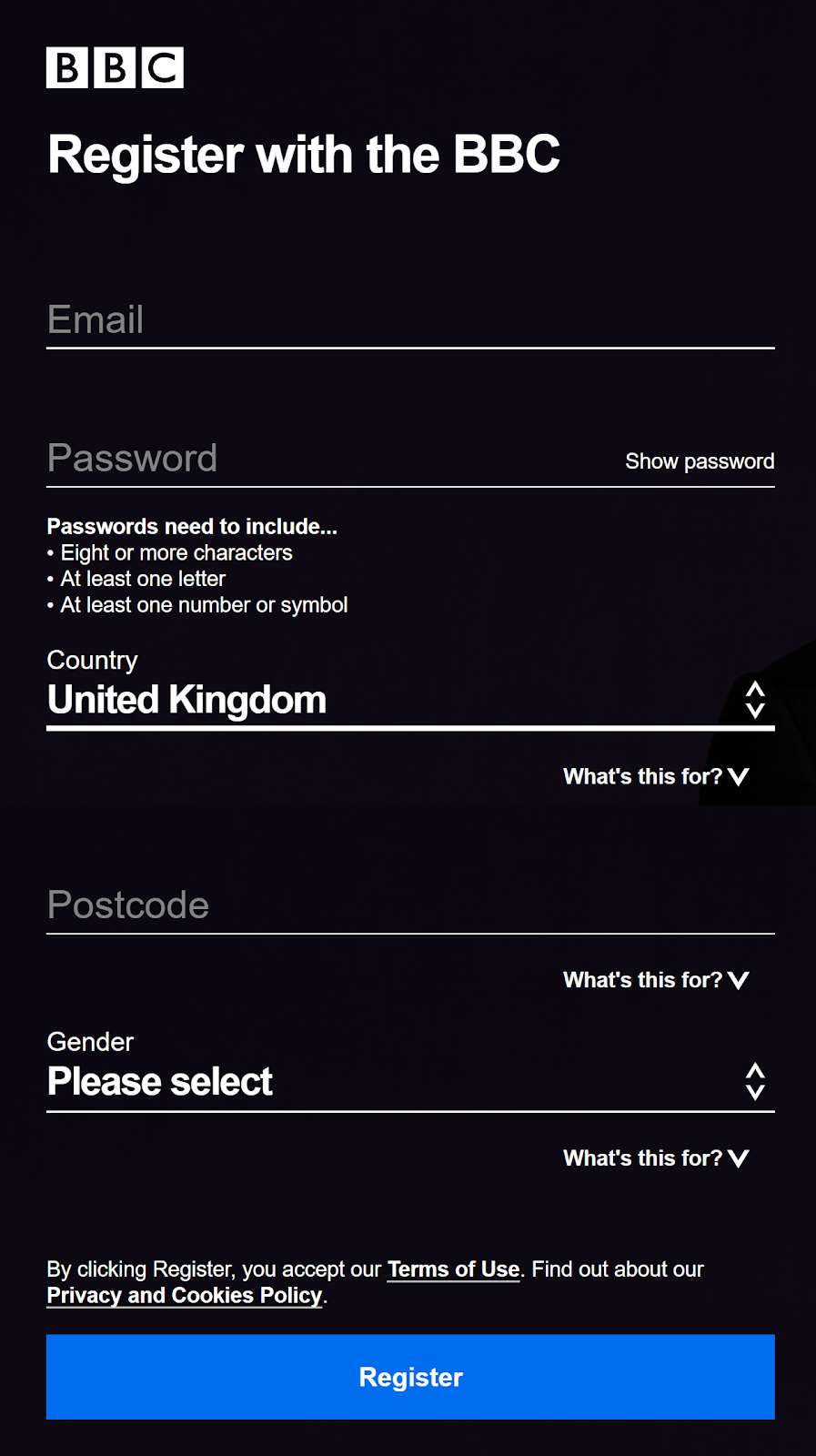Expand What's this for under Gender
Screen dimensions: 816x1456
point(655,1158)
